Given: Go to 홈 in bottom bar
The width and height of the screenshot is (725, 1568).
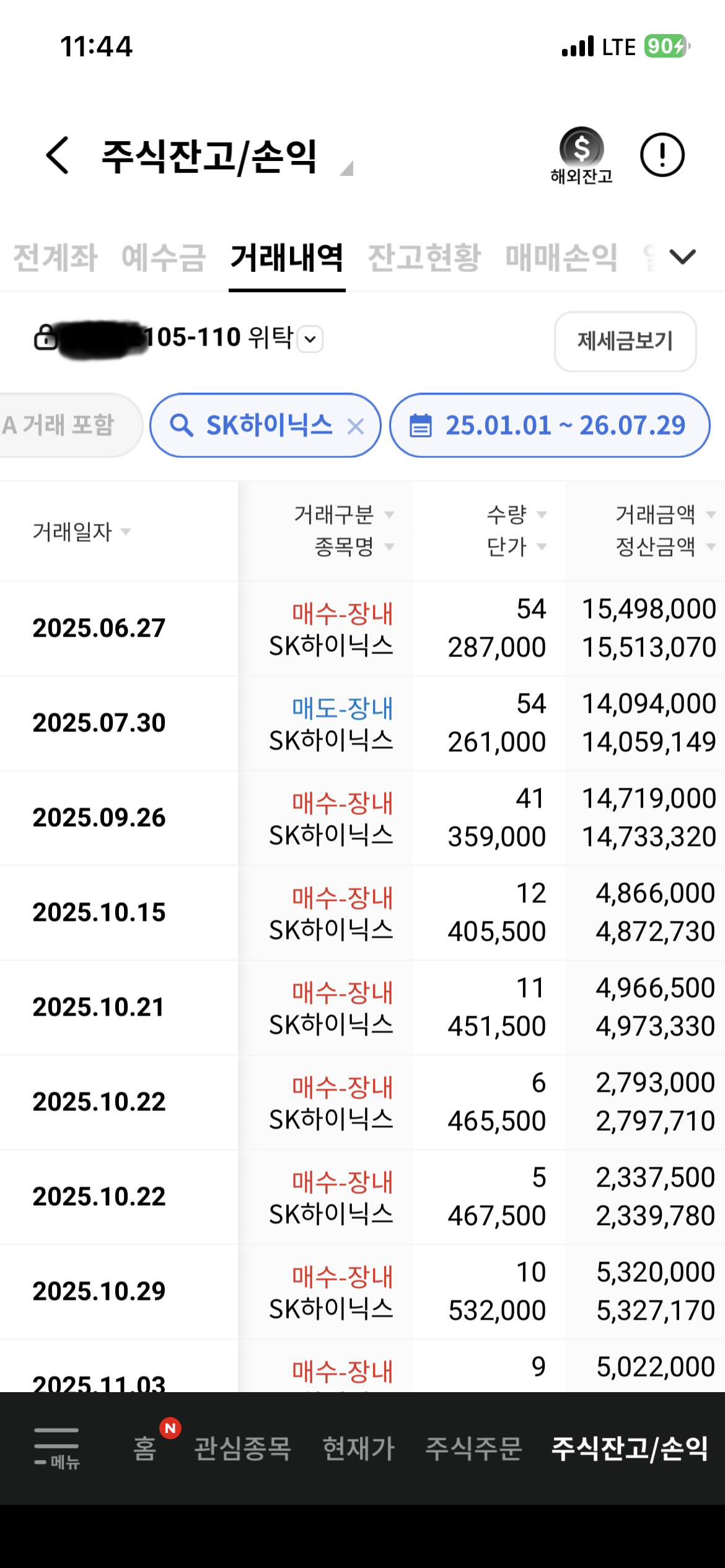Looking at the screenshot, I should tap(145, 1448).
